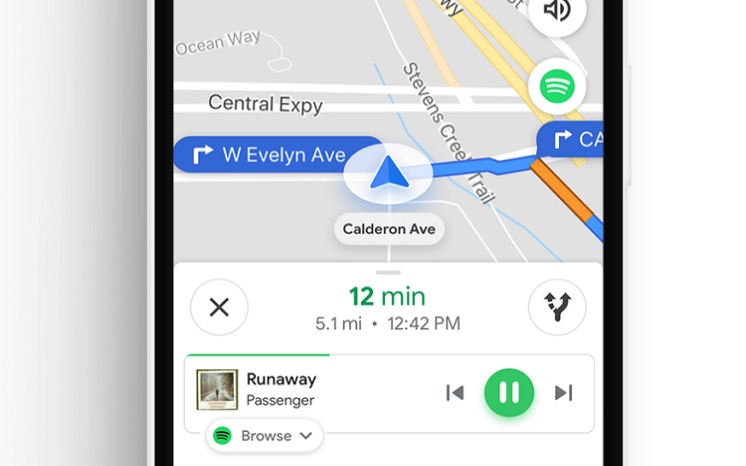Skip to the previous track
Screen dimensions: 746x466
coord(455,393)
